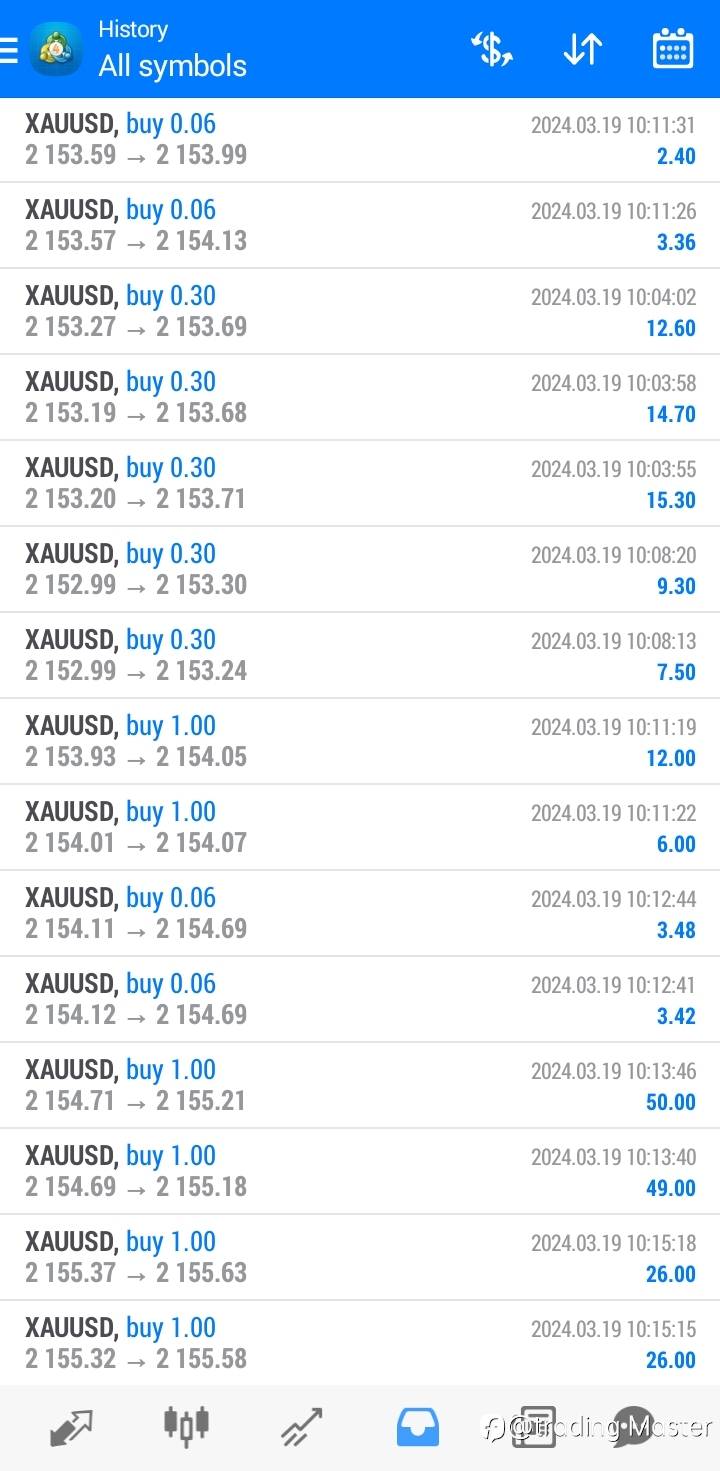Open the hamburger drawer menu

click(x=9, y=49)
